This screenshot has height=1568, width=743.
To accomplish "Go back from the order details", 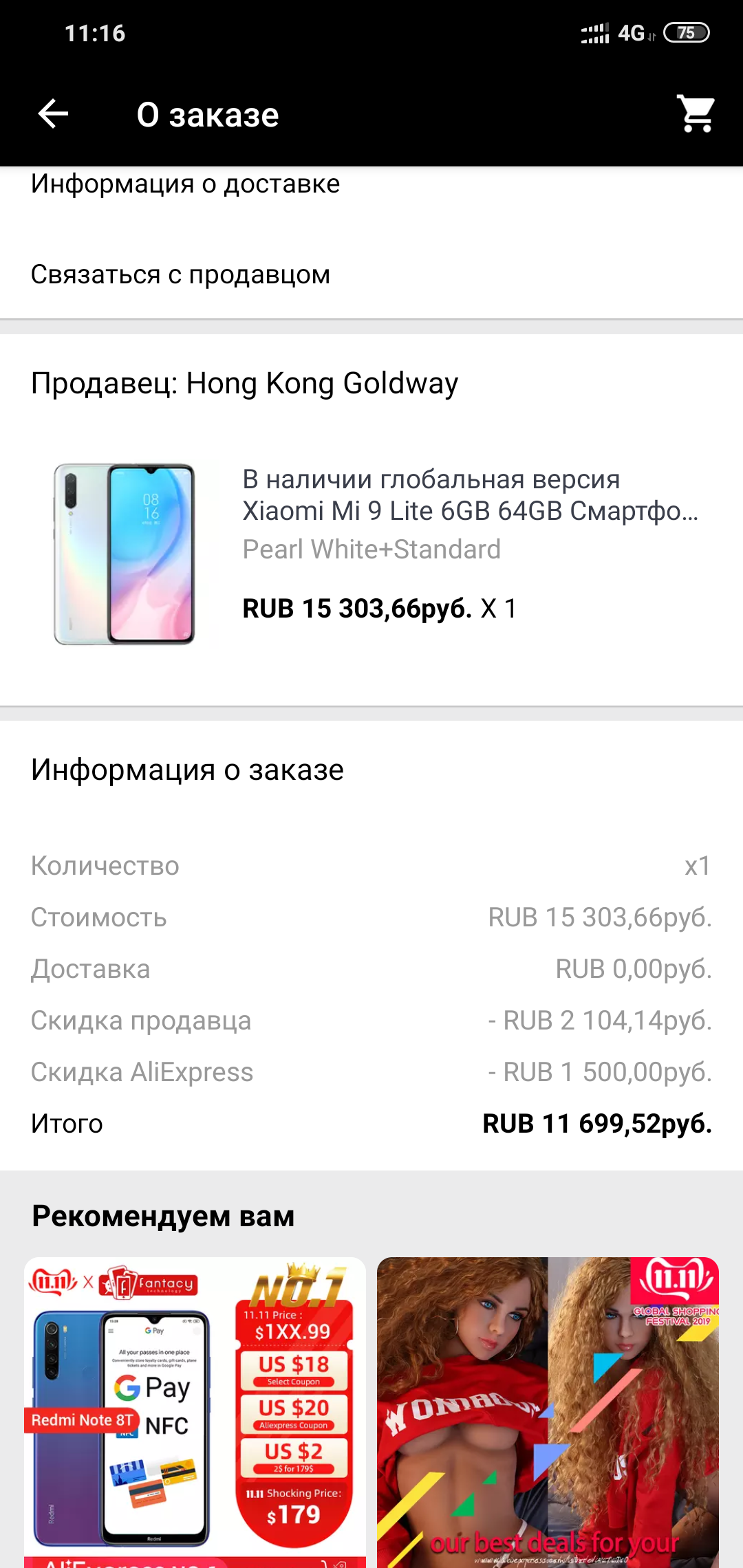I will [x=53, y=113].
